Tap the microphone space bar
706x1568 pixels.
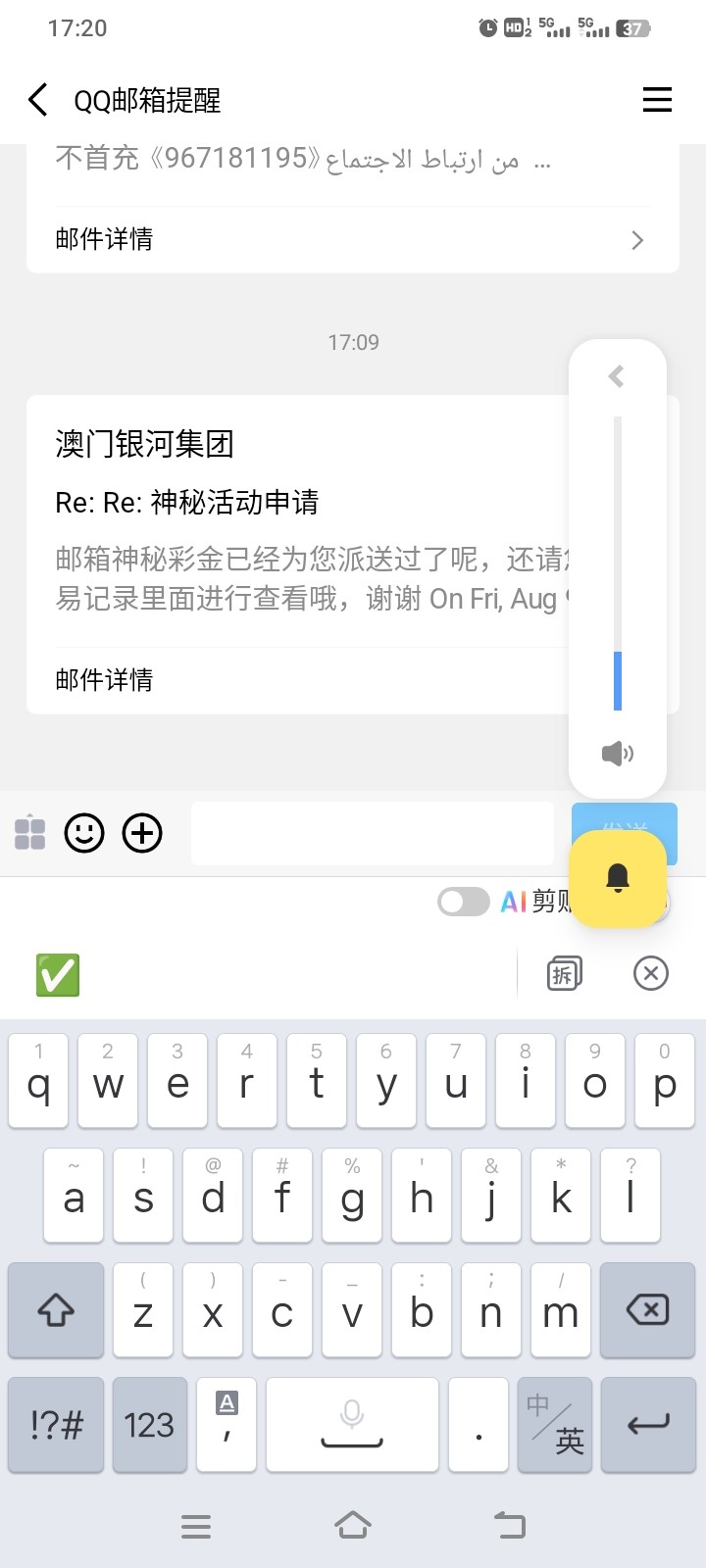click(x=352, y=1424)
